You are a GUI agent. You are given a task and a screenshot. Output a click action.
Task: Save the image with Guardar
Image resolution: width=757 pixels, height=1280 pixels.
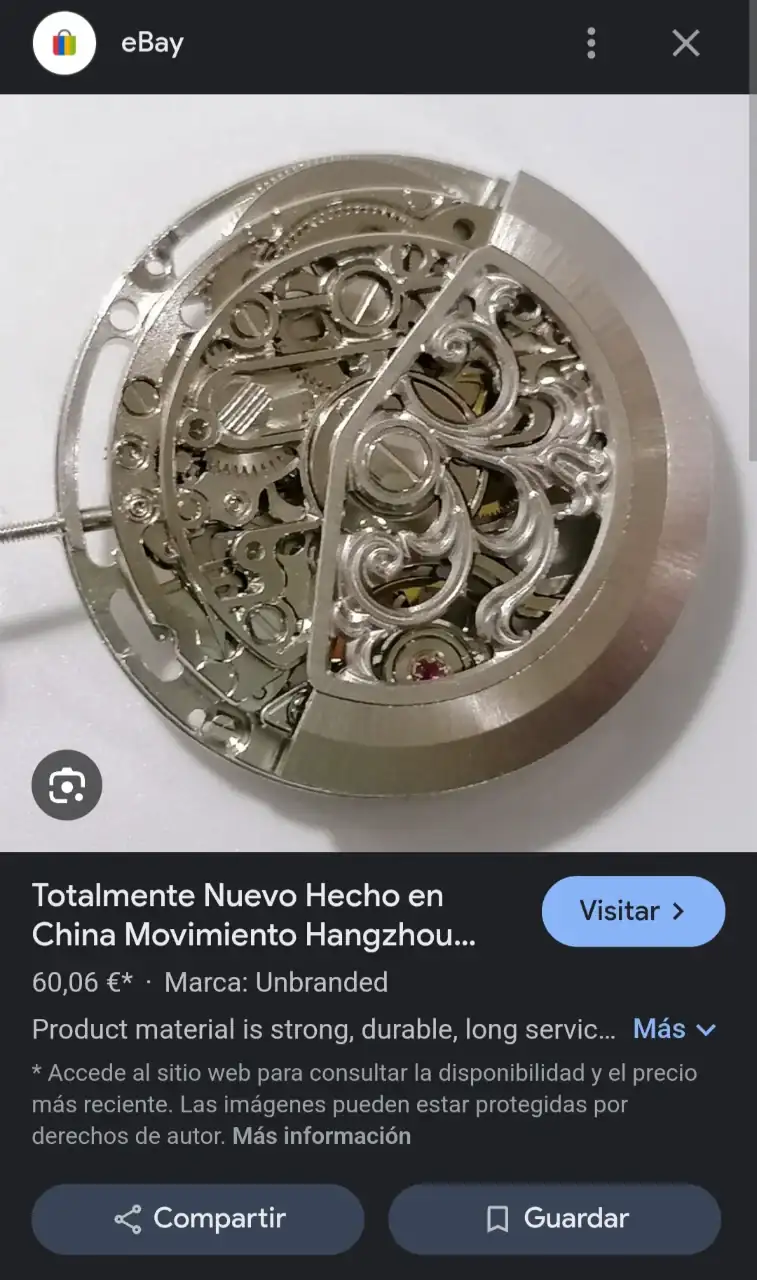[555, 1218]
